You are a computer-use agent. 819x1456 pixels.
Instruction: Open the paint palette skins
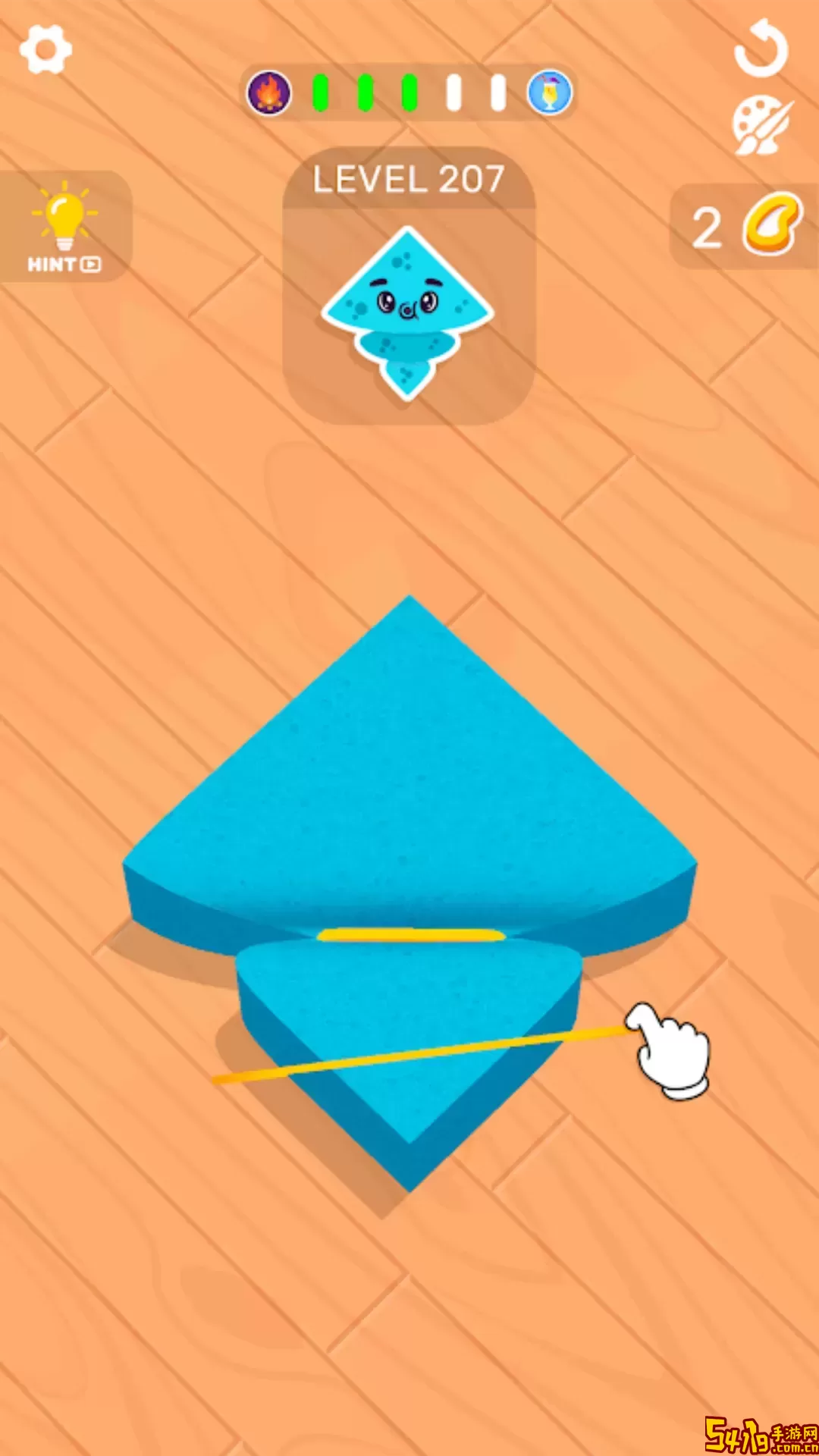pyautogui.click(x=761, y=126)
